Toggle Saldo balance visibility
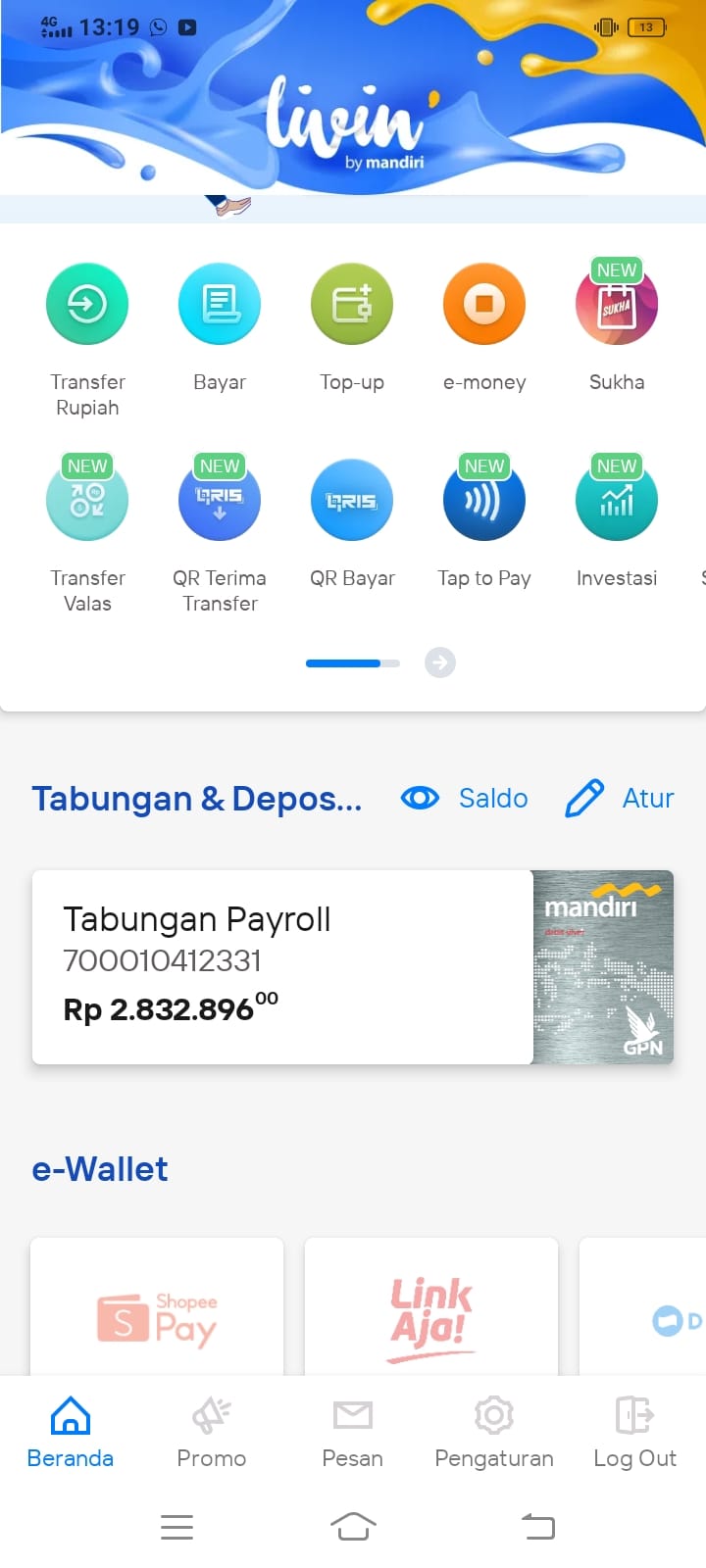Image resolution: width=706 pixels, height=1568 pixels. tap(465, 799)
